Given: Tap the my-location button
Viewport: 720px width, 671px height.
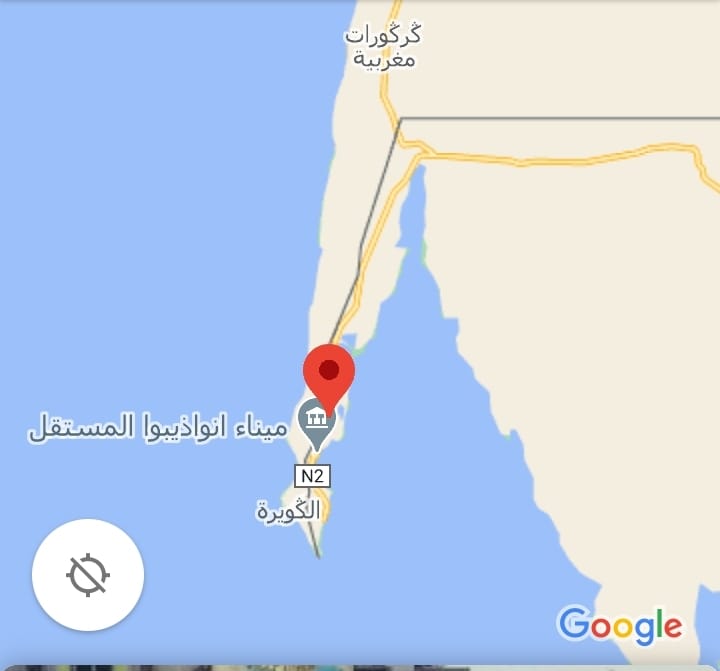Looking at the screenshot, I should [88, 576].
